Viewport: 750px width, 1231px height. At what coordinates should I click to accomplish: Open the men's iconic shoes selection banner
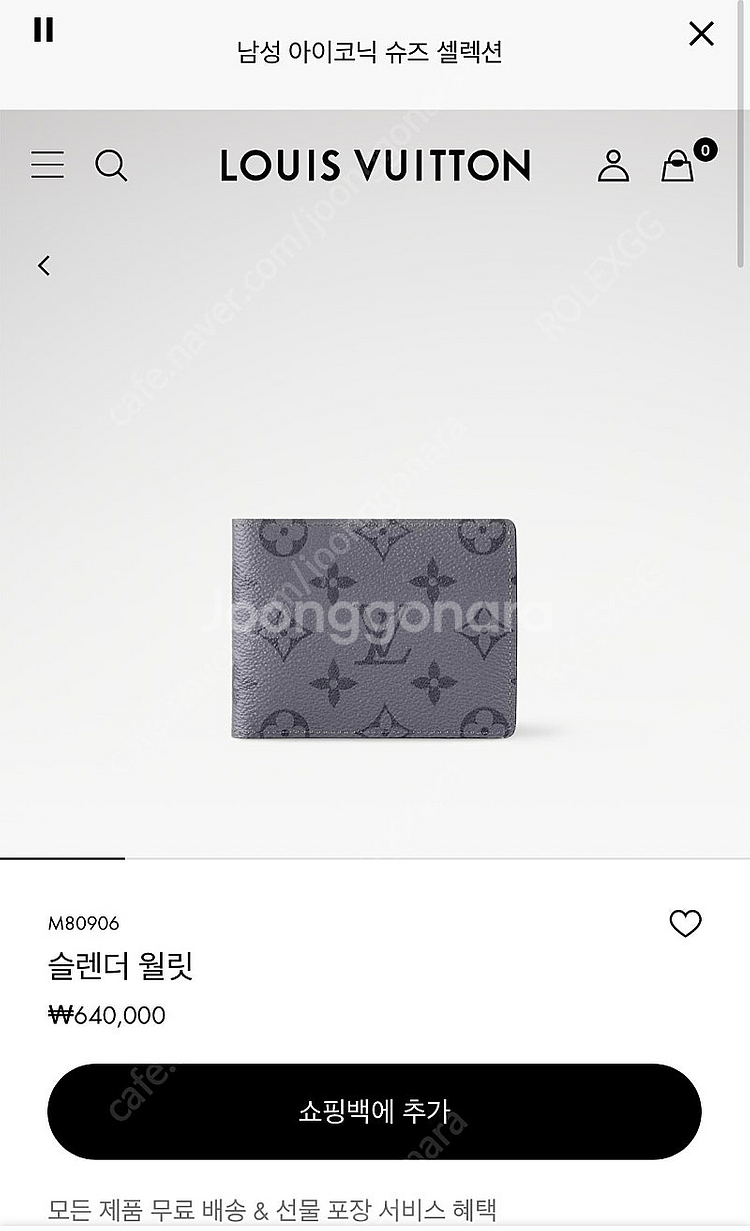coord(370,52)
